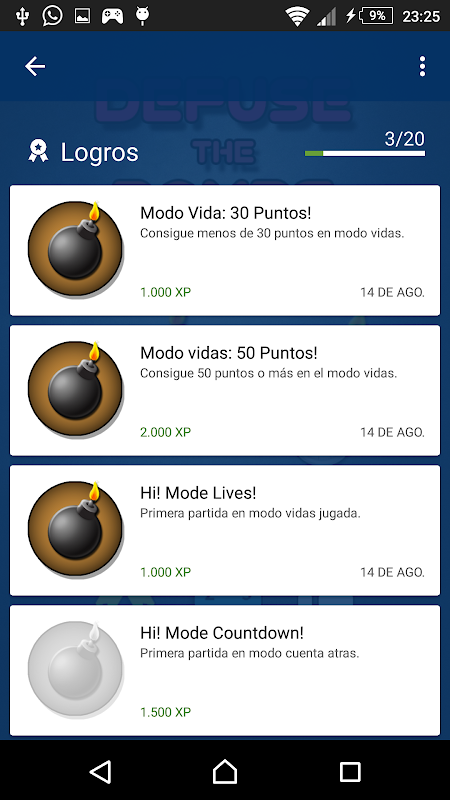Viewport: 450px width, 800px height.
Task: Open the Modo Vida: 30 Puntos achievement
Action: tap(225, 251)
